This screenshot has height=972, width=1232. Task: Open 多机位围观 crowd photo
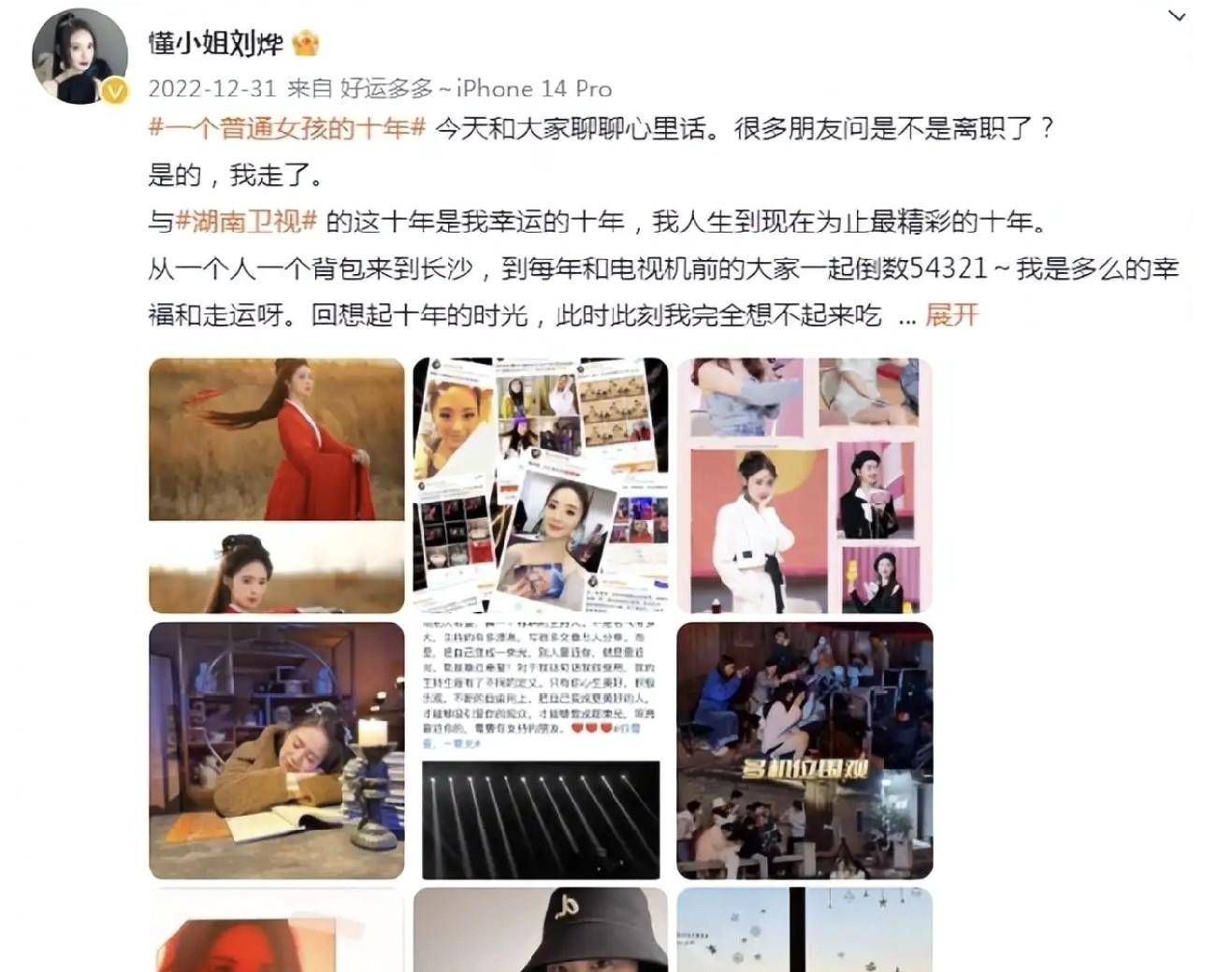click(804, 749)
